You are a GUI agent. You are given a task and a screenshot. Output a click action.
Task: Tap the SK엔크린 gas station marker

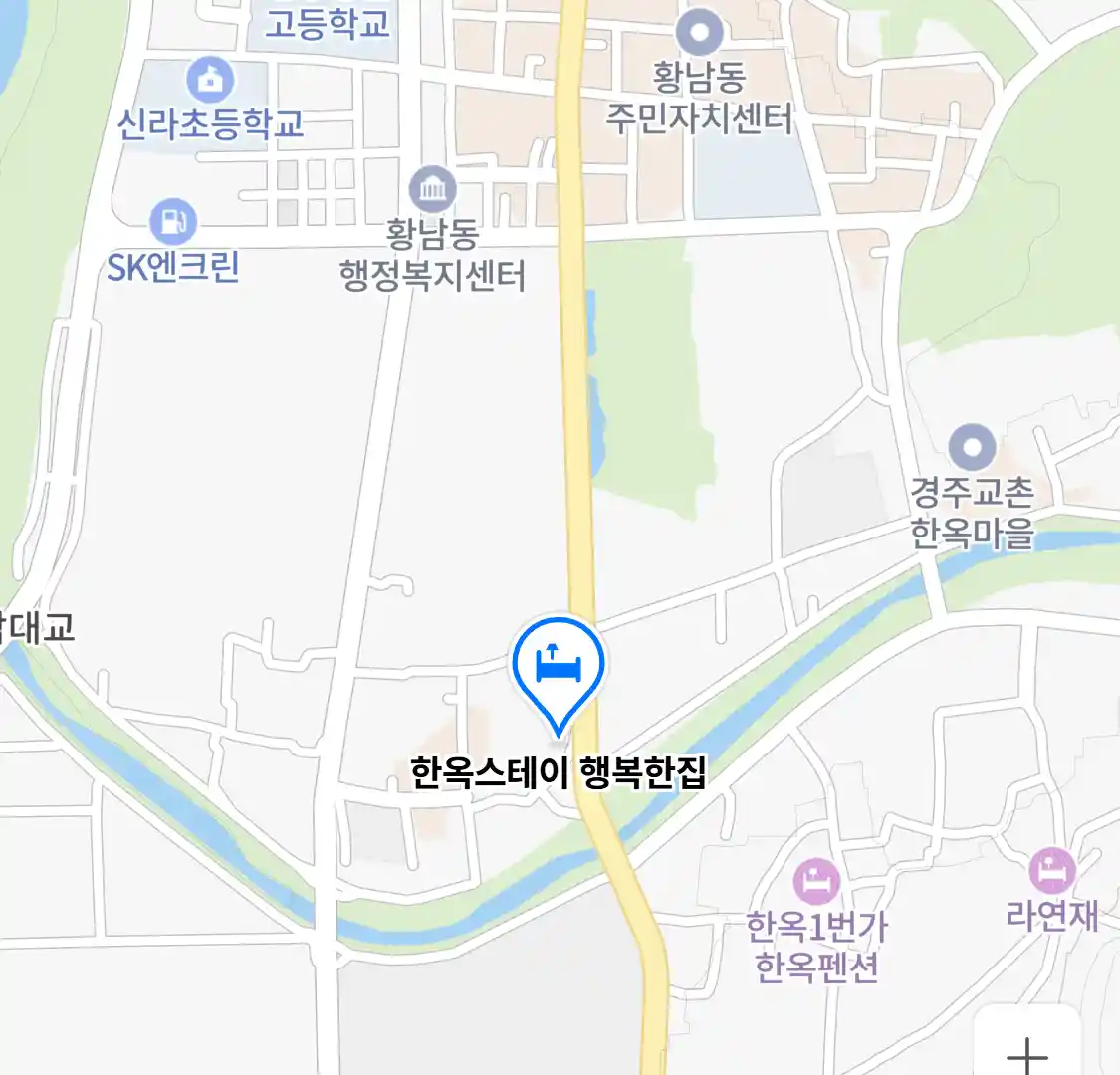[173, 222]
